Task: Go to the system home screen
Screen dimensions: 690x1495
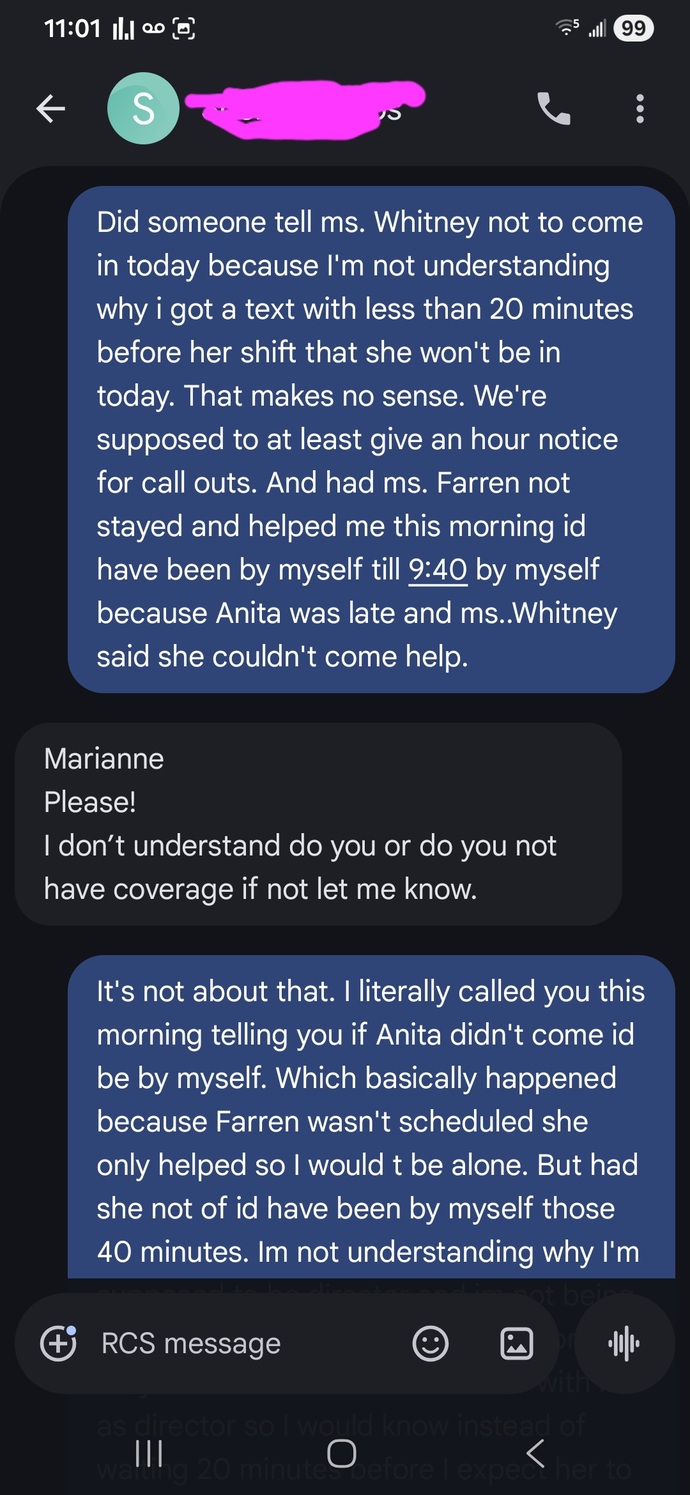Action: (341, 1453)
